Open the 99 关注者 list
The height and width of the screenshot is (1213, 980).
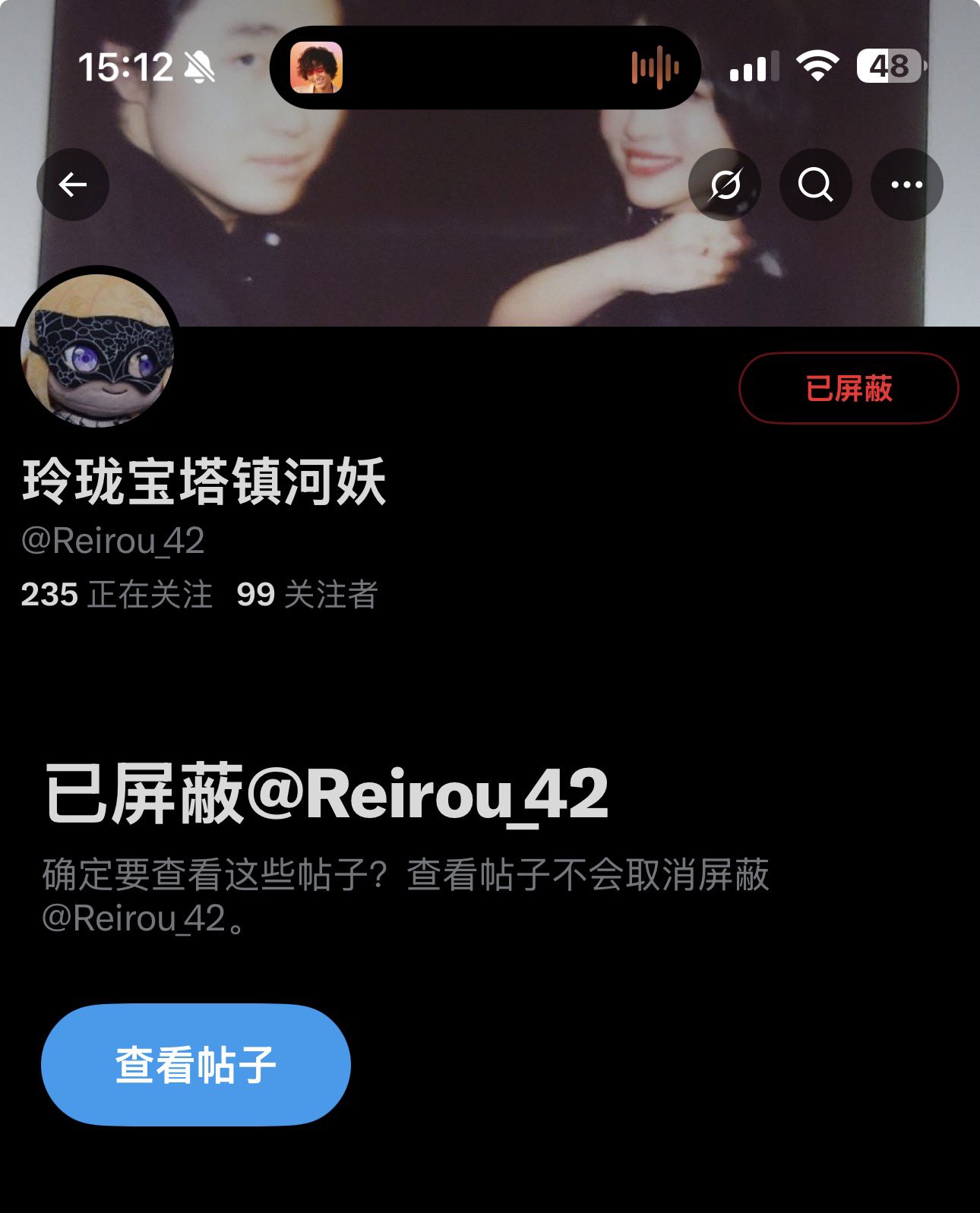pos(307,595)
